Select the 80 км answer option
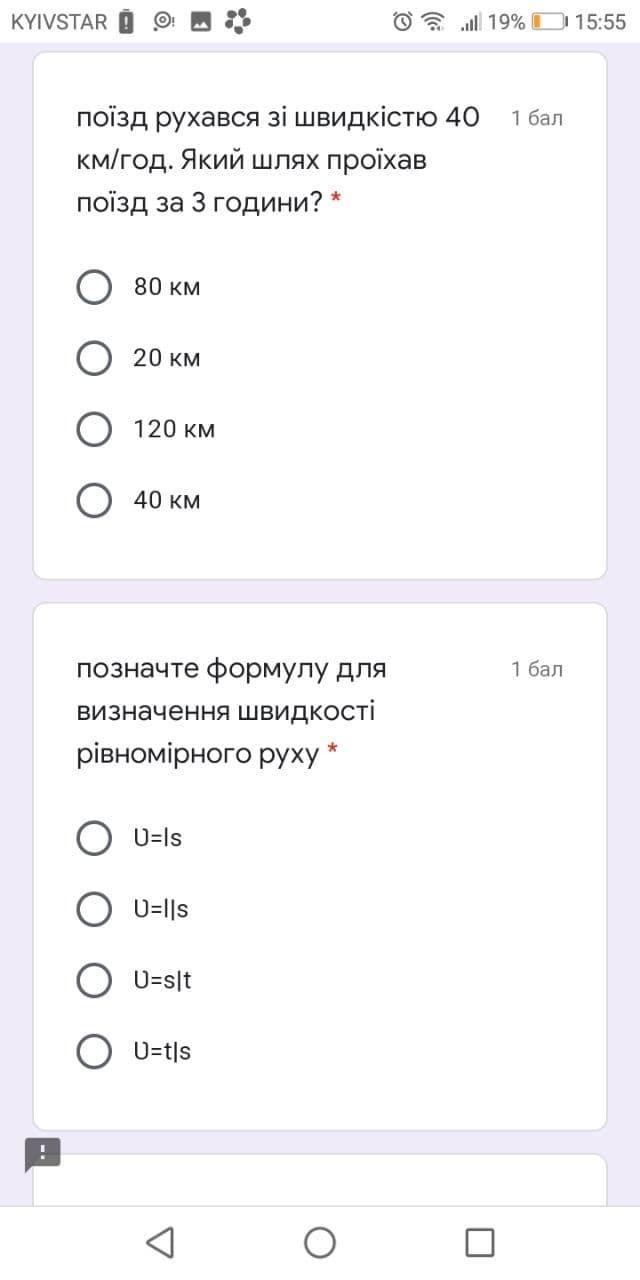Screen dimensions: 640x1280 click(94, 287)
